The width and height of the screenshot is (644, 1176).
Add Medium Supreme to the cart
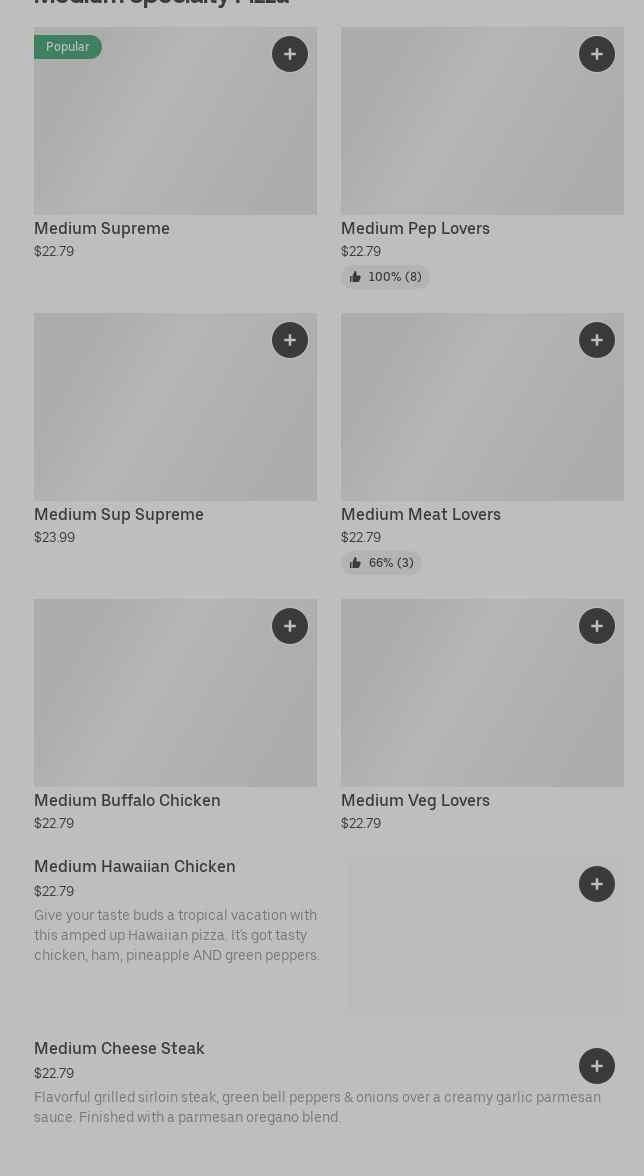290,54
